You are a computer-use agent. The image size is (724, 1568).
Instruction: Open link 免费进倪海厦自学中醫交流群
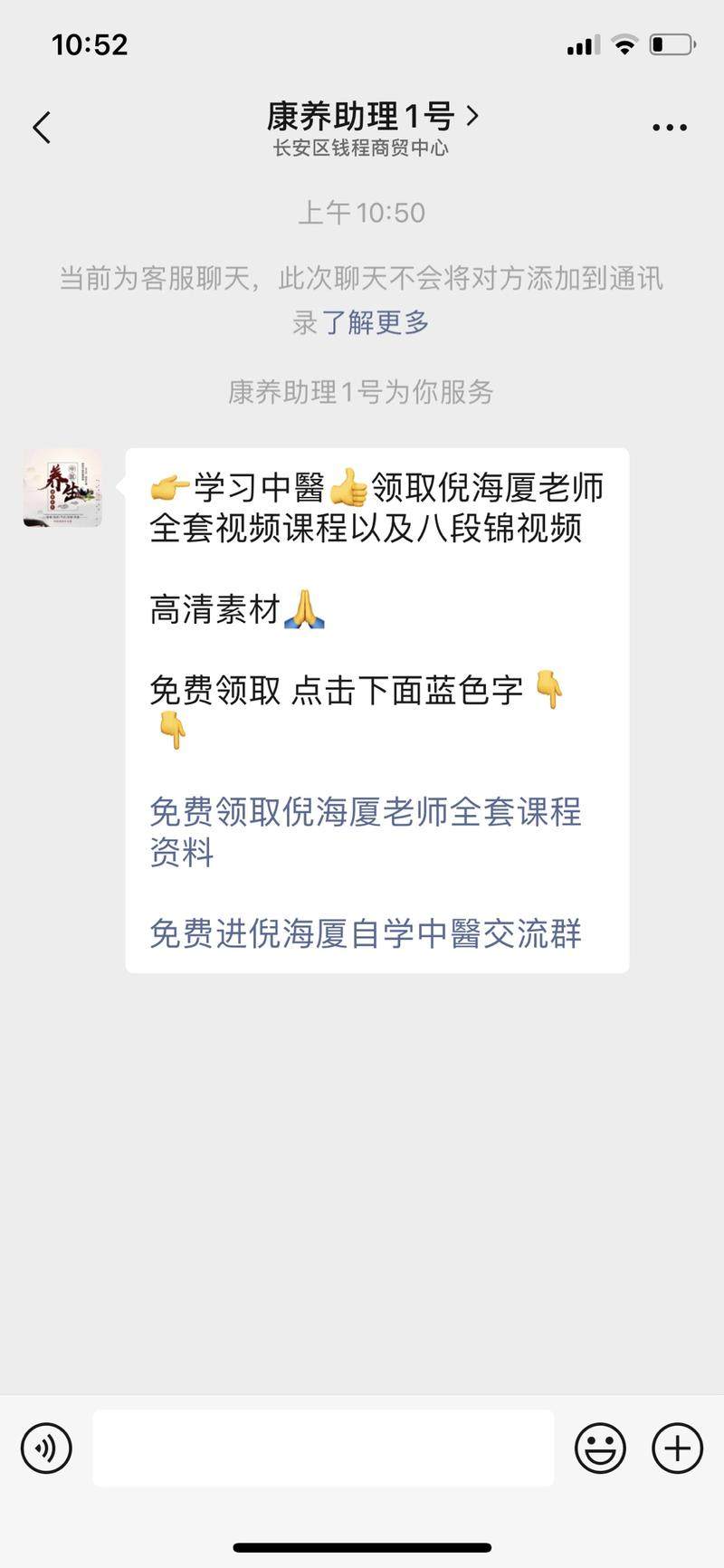(365, 933)
